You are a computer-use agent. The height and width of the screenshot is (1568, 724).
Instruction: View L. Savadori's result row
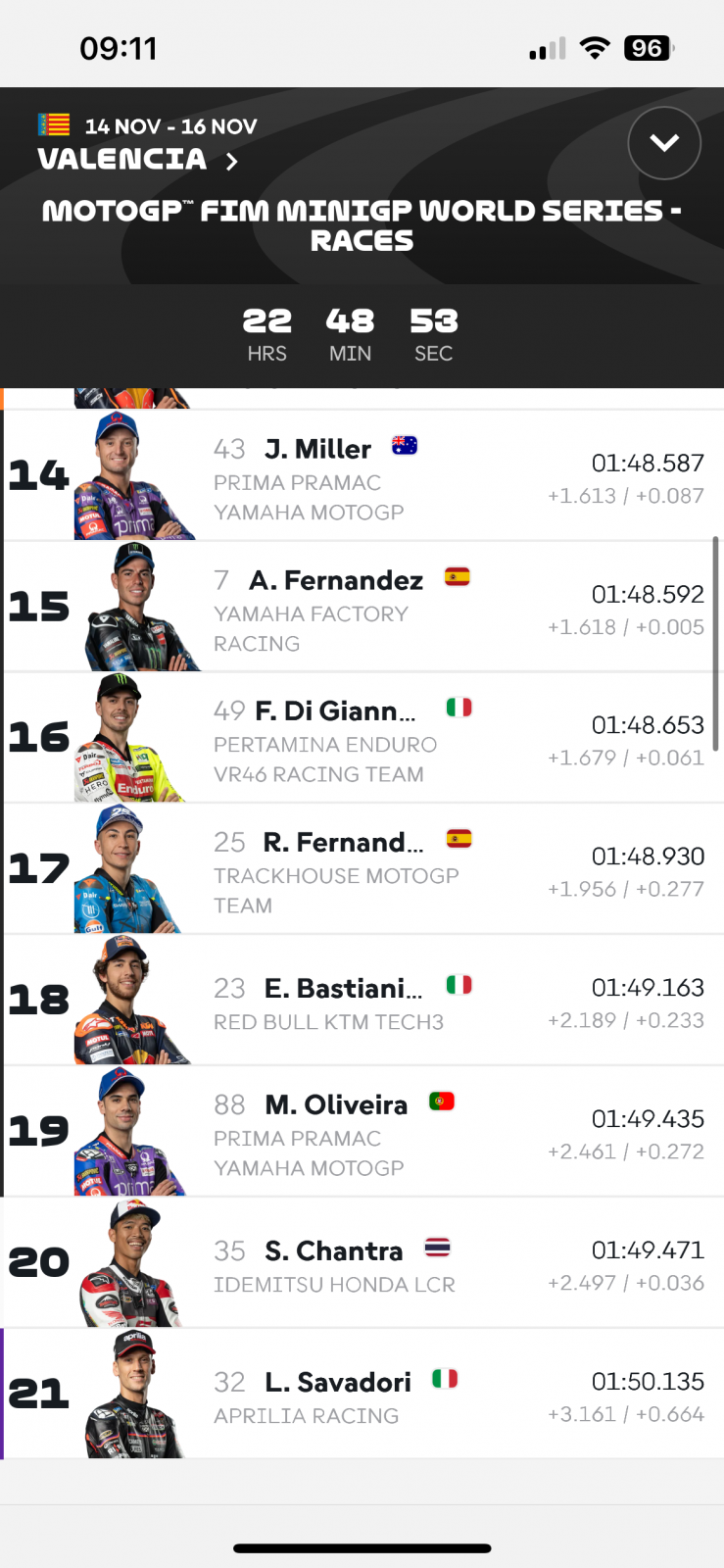pyautogui.click(x=362, y=1396)
